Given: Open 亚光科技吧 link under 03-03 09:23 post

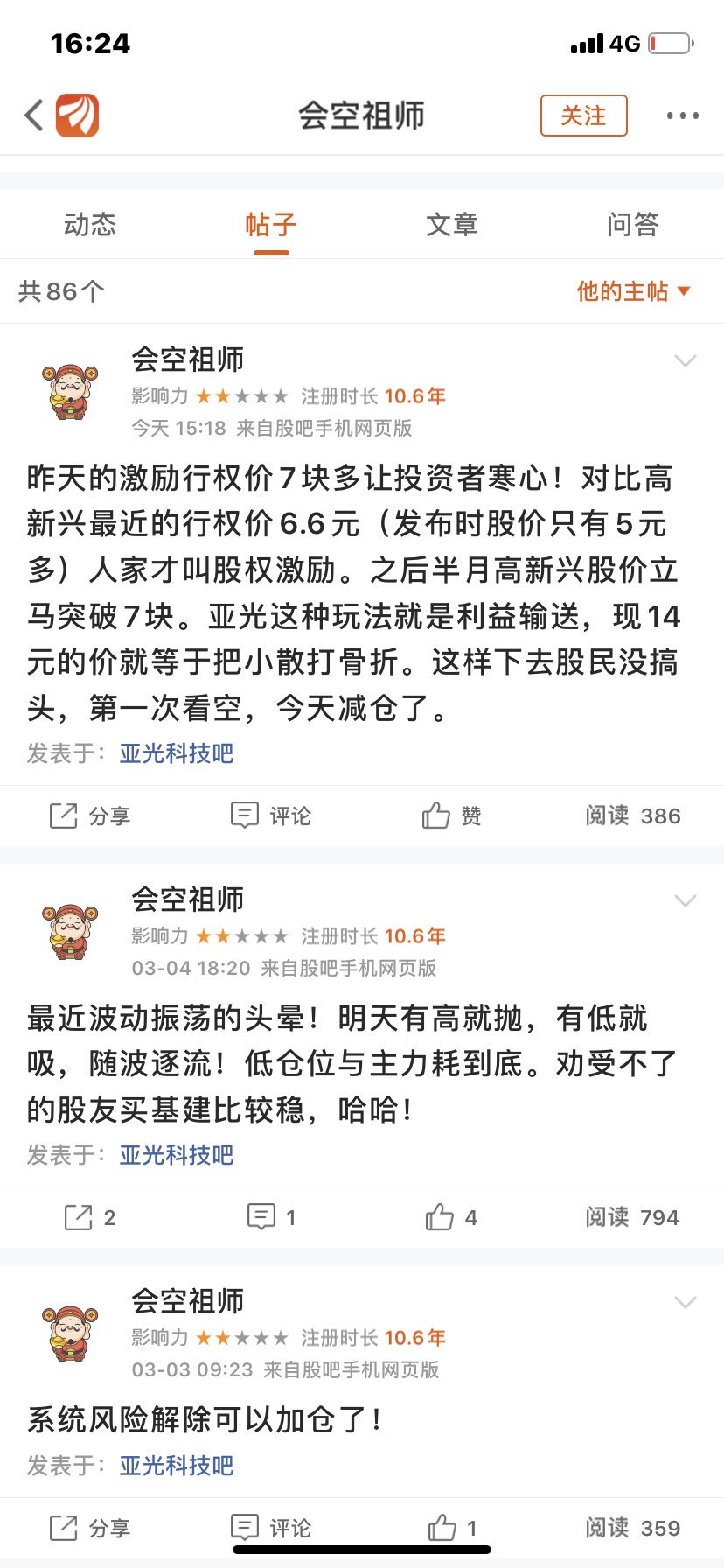Looking at the screenshot, I should tap(177, 1466).
